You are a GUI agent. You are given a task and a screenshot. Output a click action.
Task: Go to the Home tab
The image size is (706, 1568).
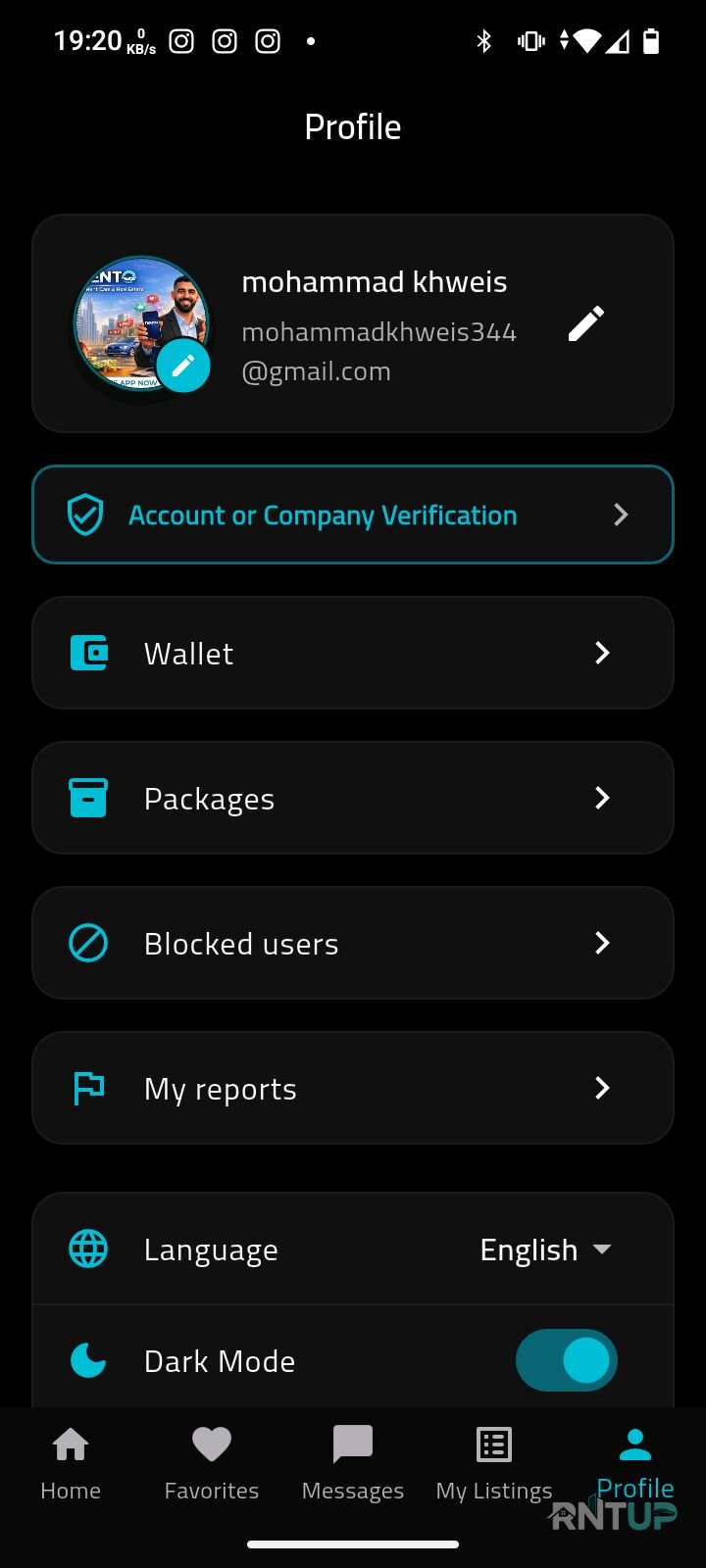(x=71, y=1464)
